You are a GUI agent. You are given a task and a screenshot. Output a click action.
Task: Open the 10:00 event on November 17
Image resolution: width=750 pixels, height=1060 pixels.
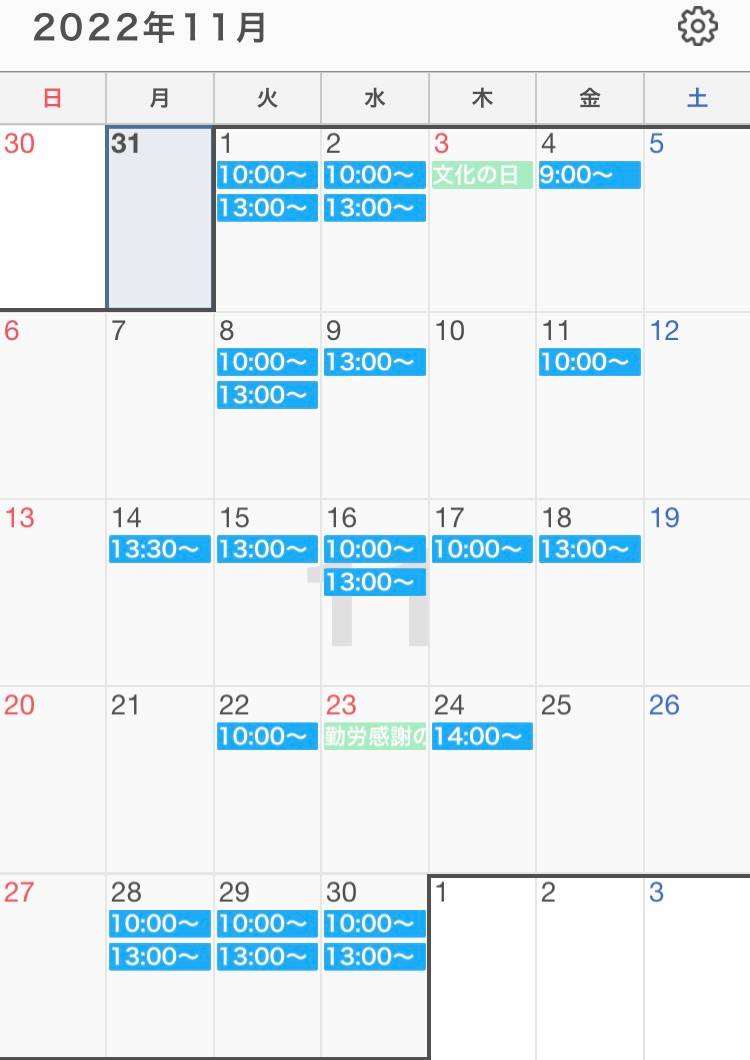[x=481, y=549]
